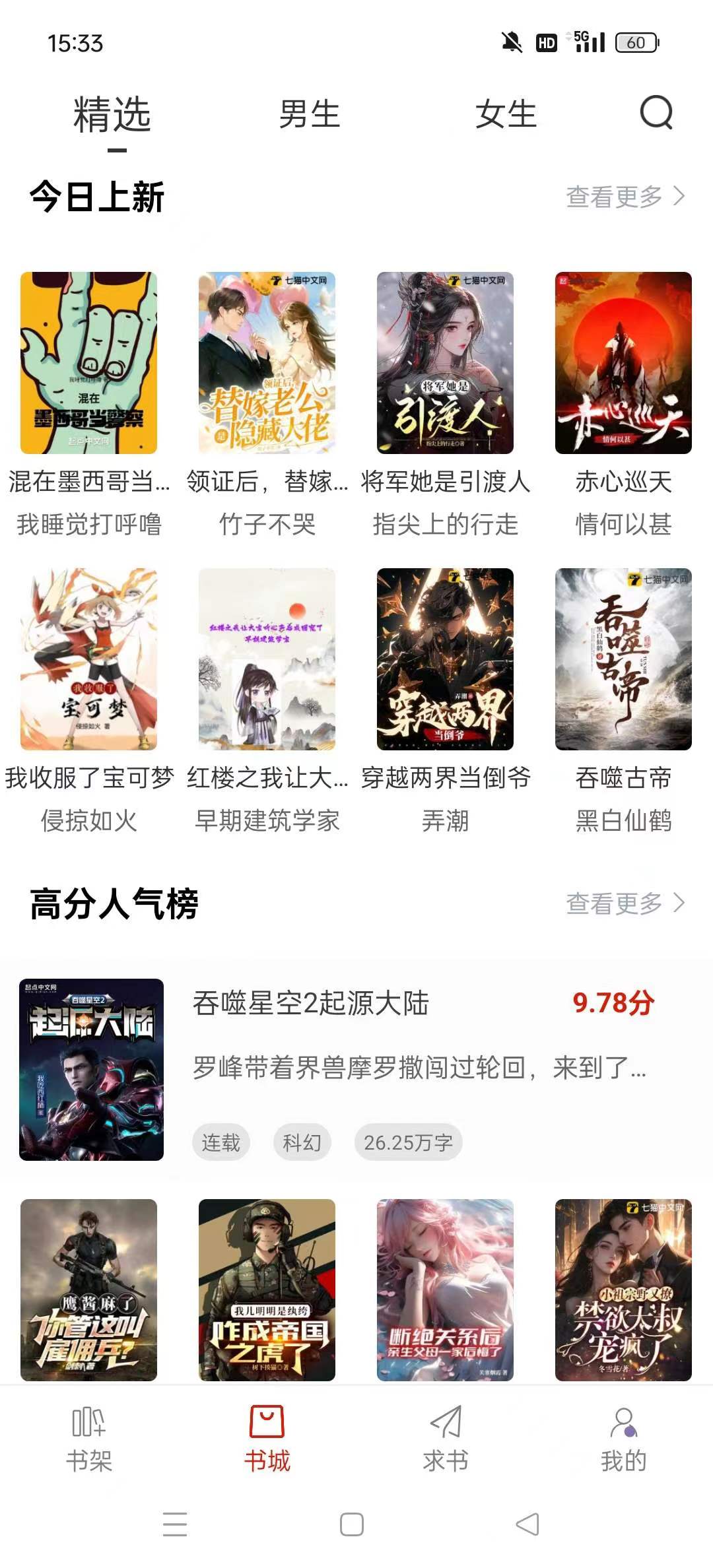Image resolution: width=713 pixels, height=1568 pixels.
Task: Select the 精选 tab
Action: coord(112,114)
